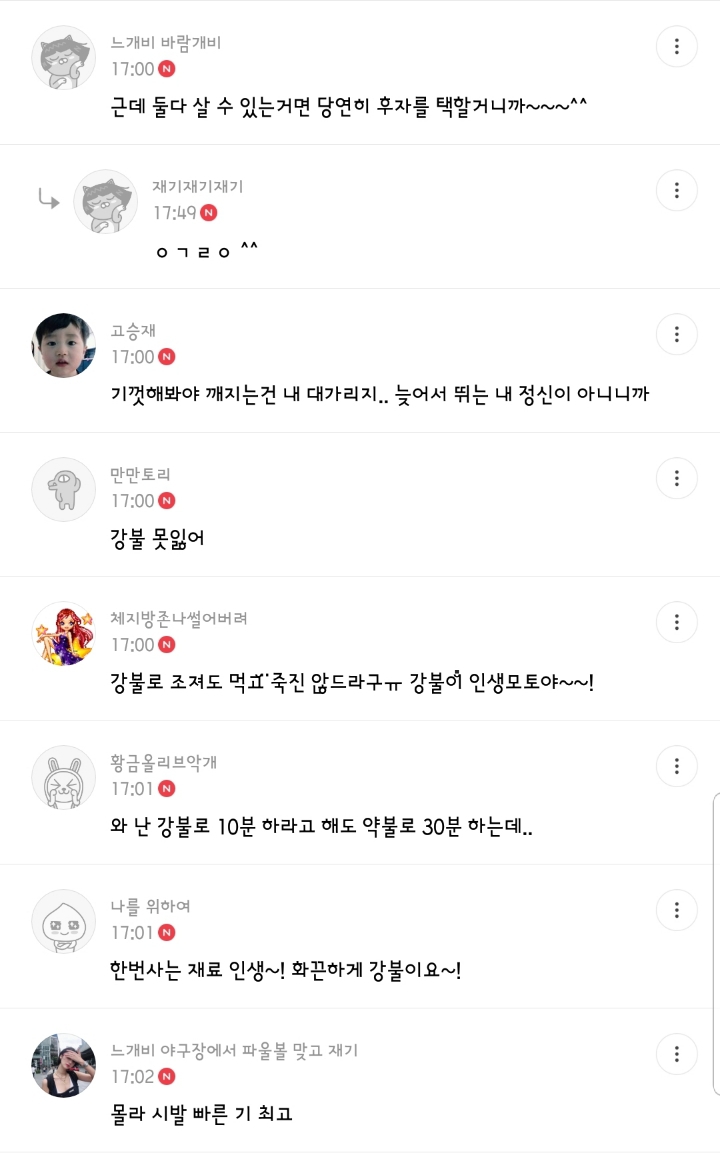Viewport: 720px width, 1159px height.
Task: Open the options menu on 황금올리브악개's comment
Action: [676, 767]
